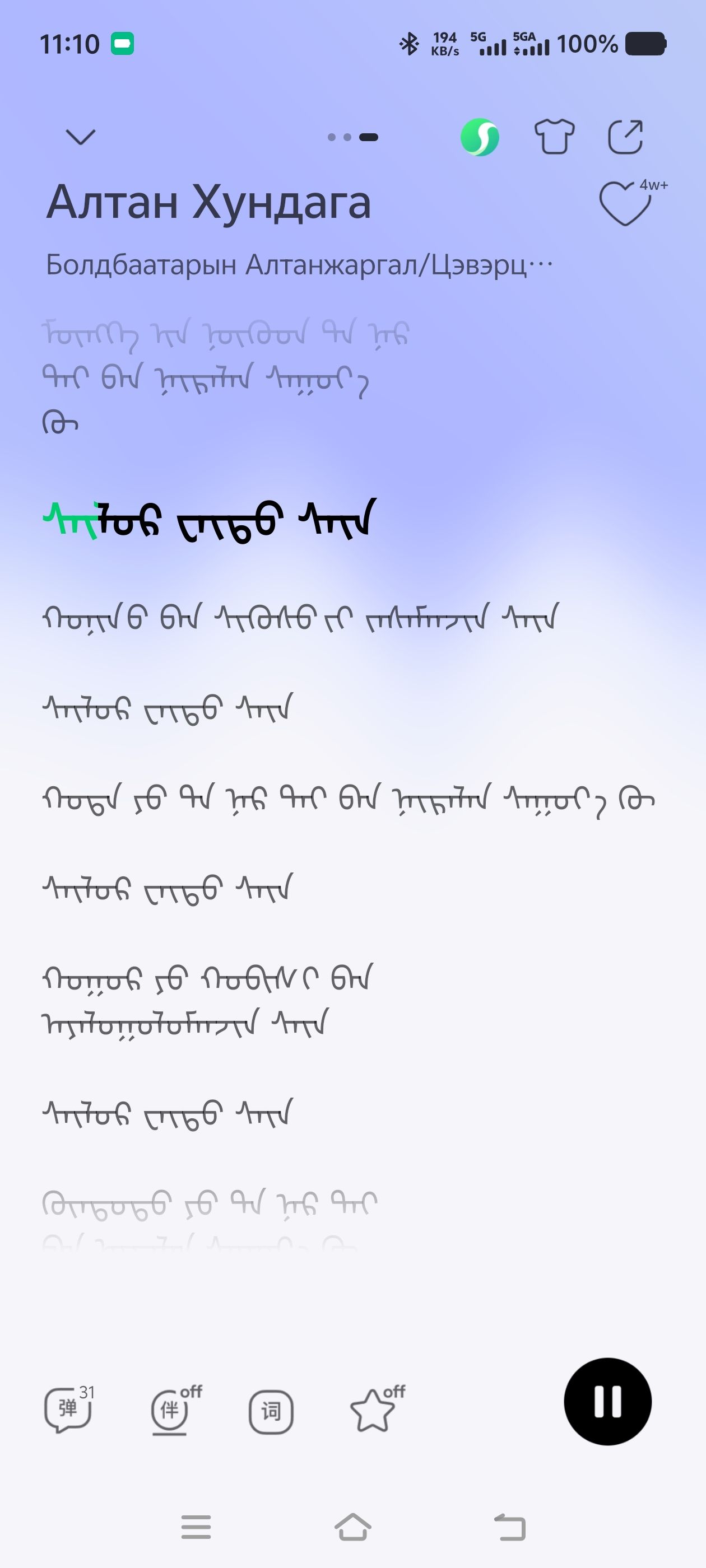Share the song Алтан Хундага
This screenshot has width=706, height=1568.
click(x=625, y=136)
